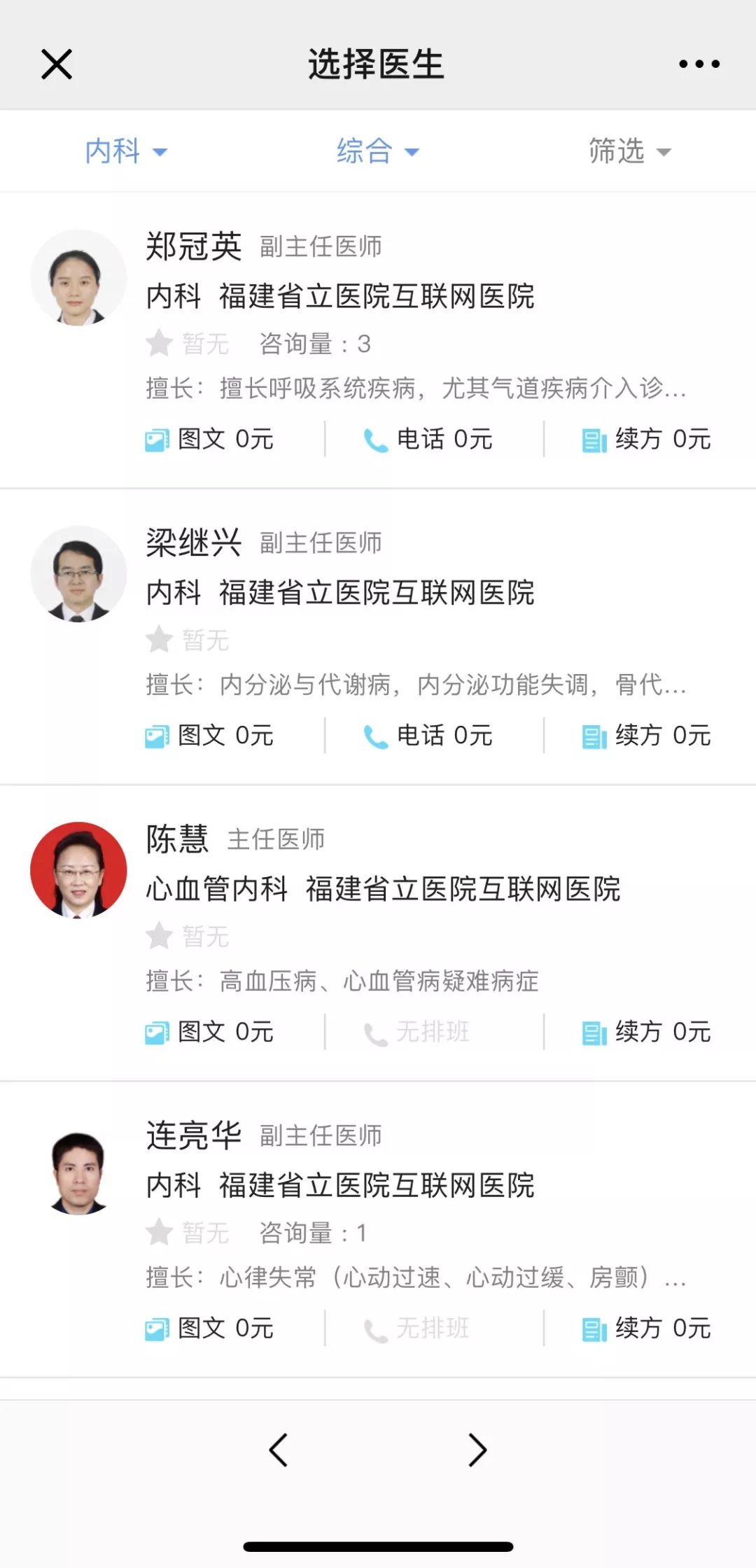The height and width of the screenshot is (1568, 756).
Task: Open the 筛选 filter dropdown
Action: tap(629, 151)
